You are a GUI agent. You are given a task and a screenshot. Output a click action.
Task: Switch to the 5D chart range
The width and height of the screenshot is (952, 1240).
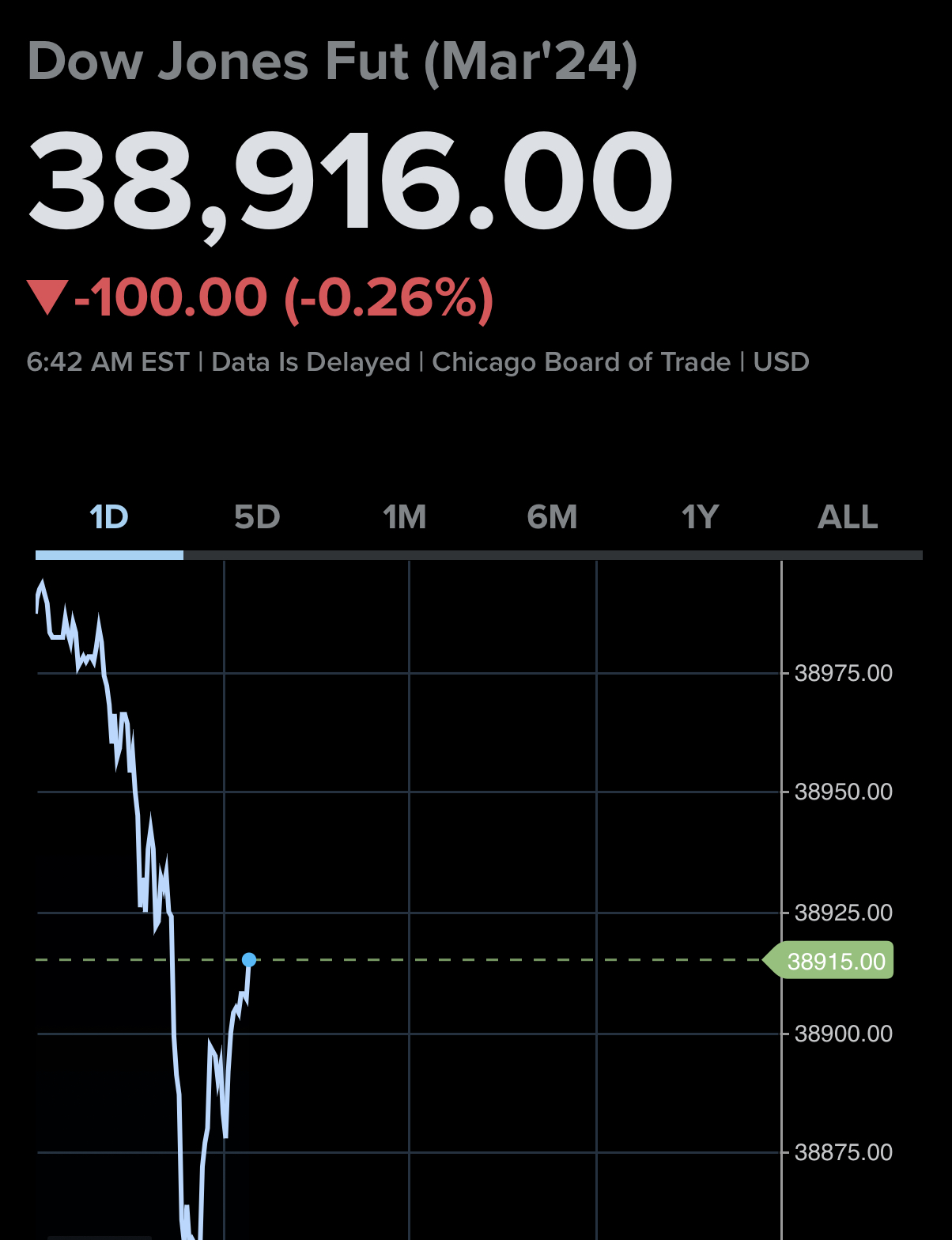click(257, 517)
